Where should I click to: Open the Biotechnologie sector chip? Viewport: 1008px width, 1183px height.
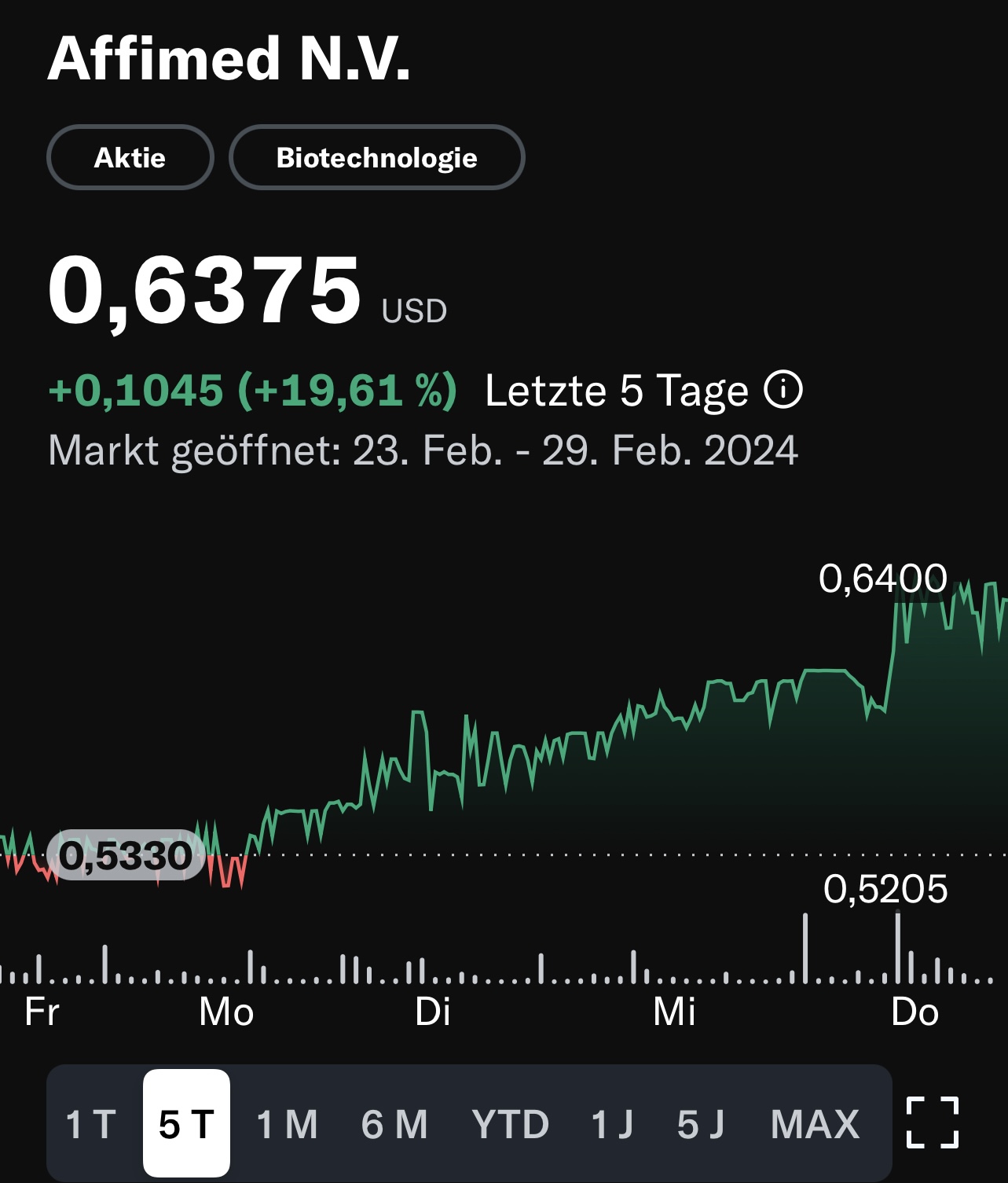click(x=376, y=157)
